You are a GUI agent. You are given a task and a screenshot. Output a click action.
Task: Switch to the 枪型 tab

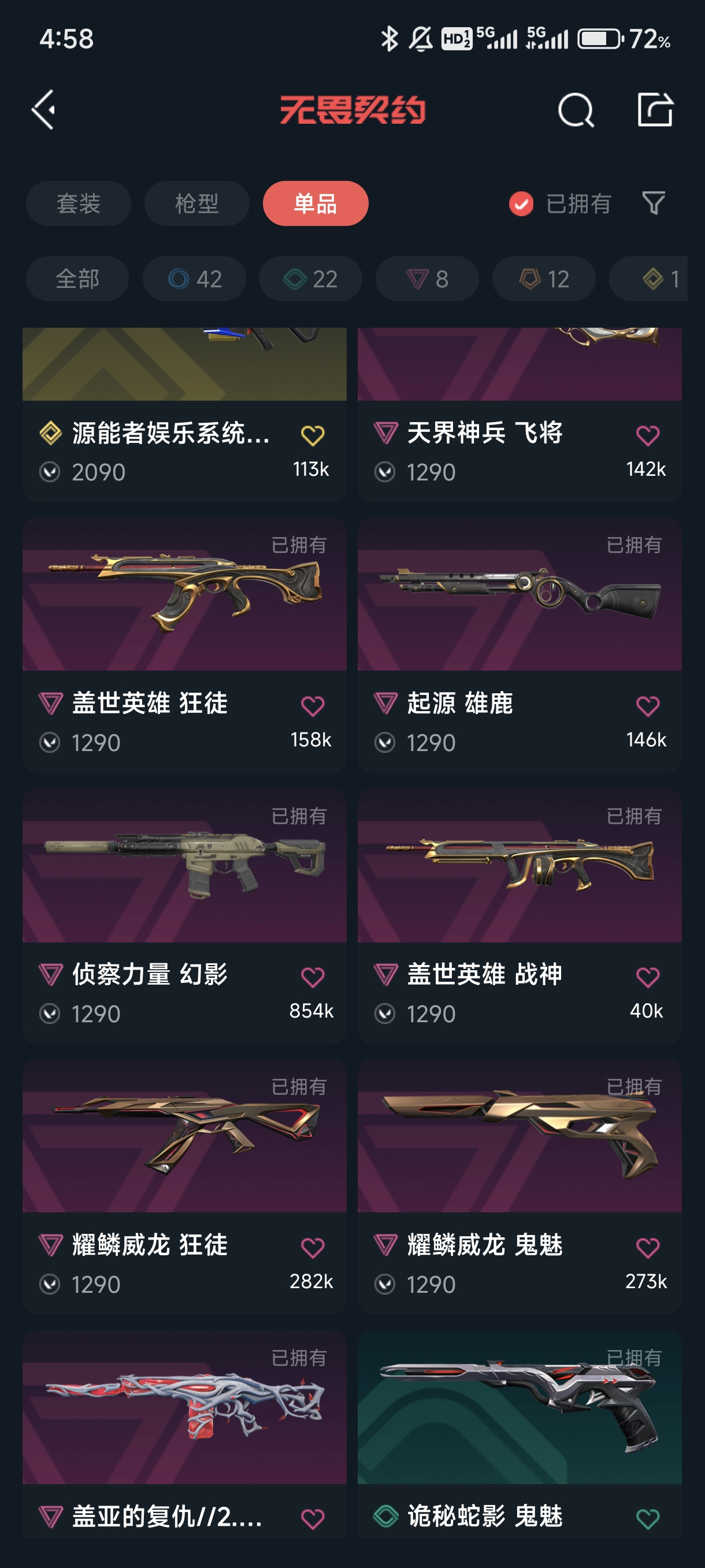click(196, 204)
